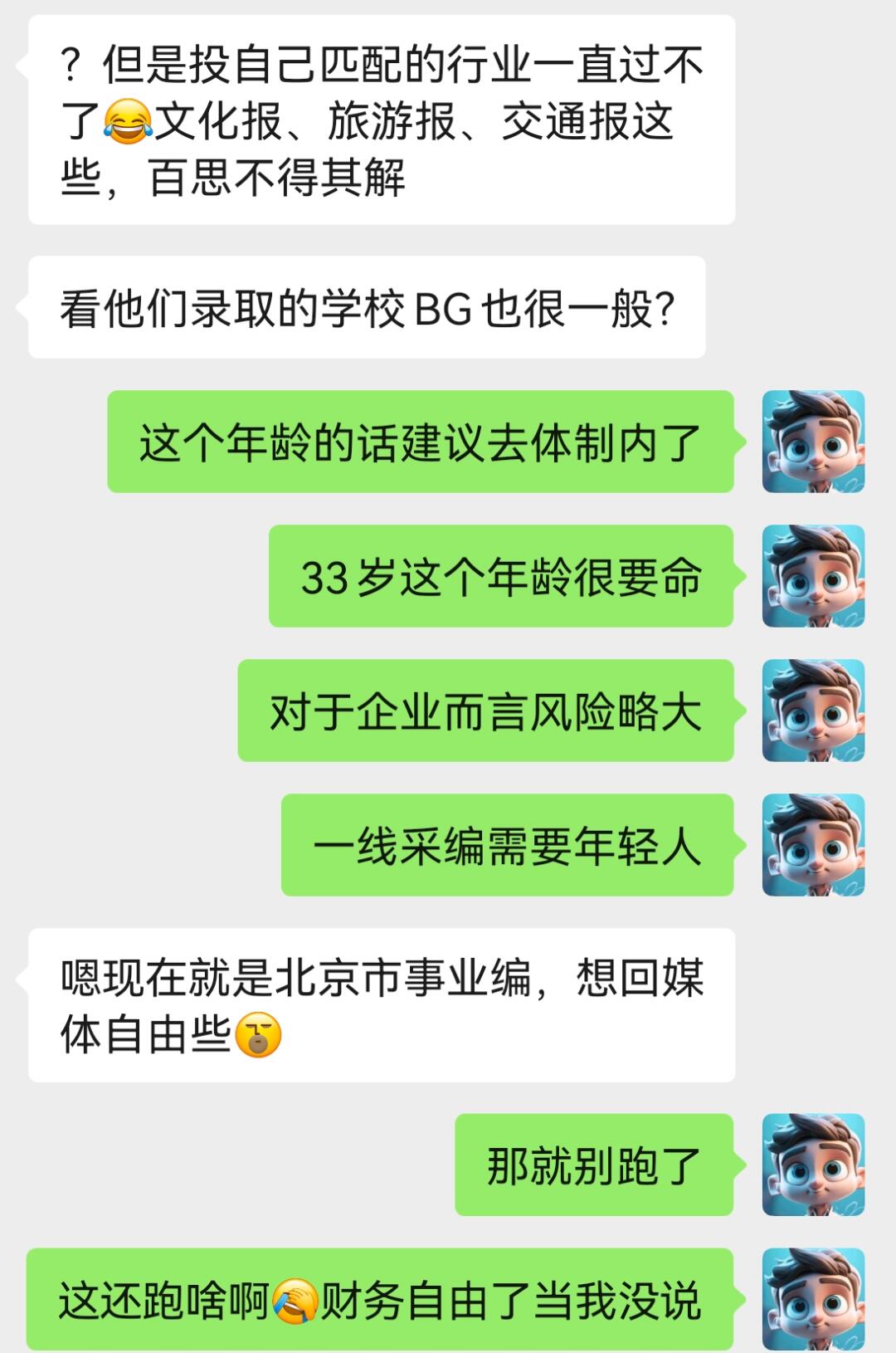Click the avatar beside '那就别跑了'

pos(811,1165)
